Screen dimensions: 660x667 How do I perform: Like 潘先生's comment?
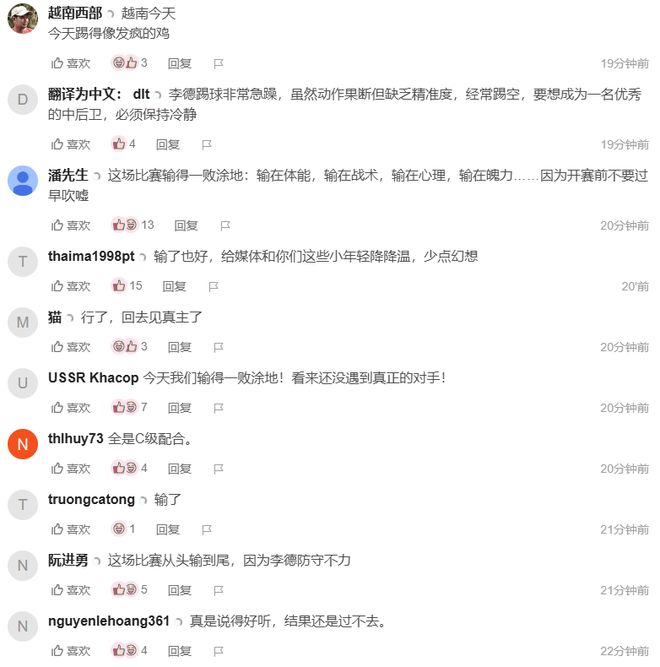point(70,226)
